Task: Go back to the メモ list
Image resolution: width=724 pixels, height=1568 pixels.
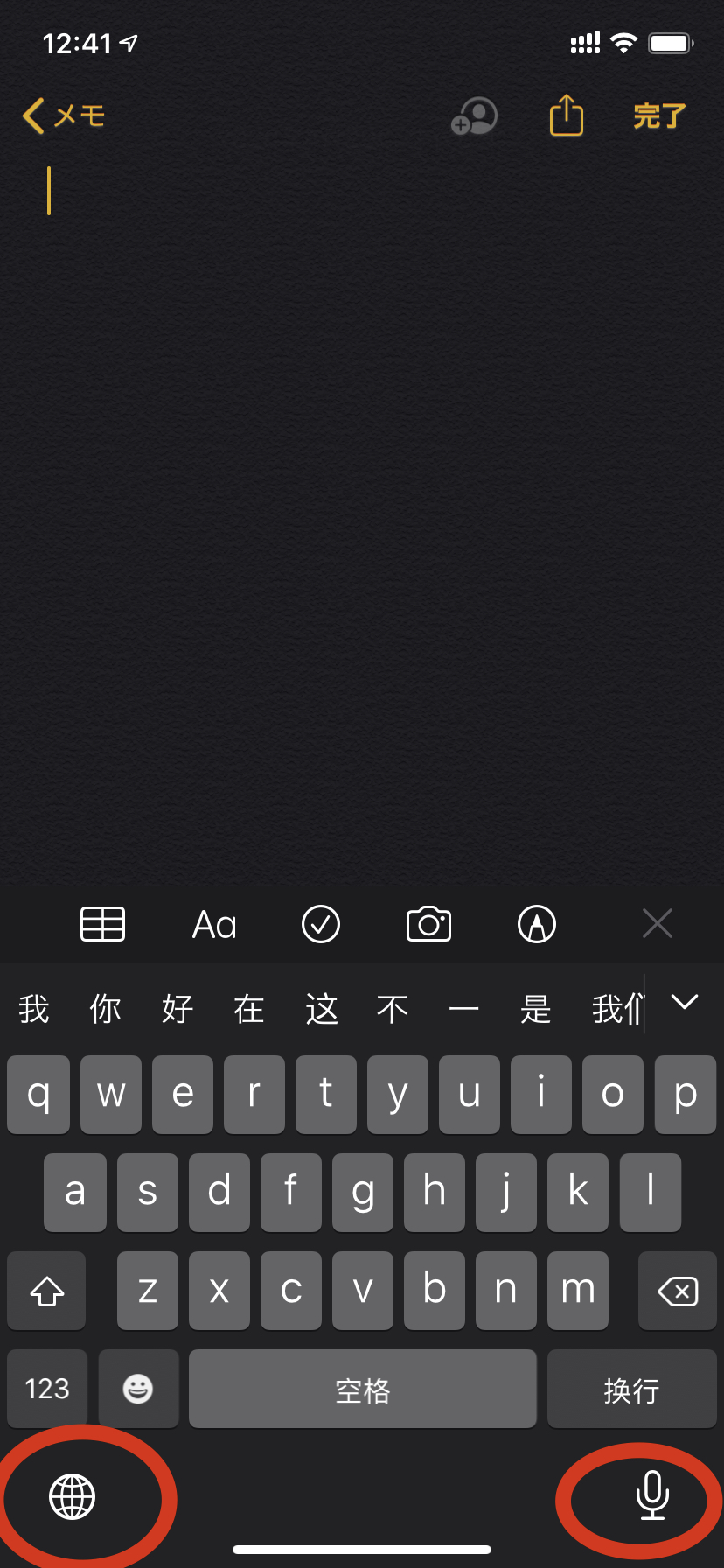Action: (64, 115)
